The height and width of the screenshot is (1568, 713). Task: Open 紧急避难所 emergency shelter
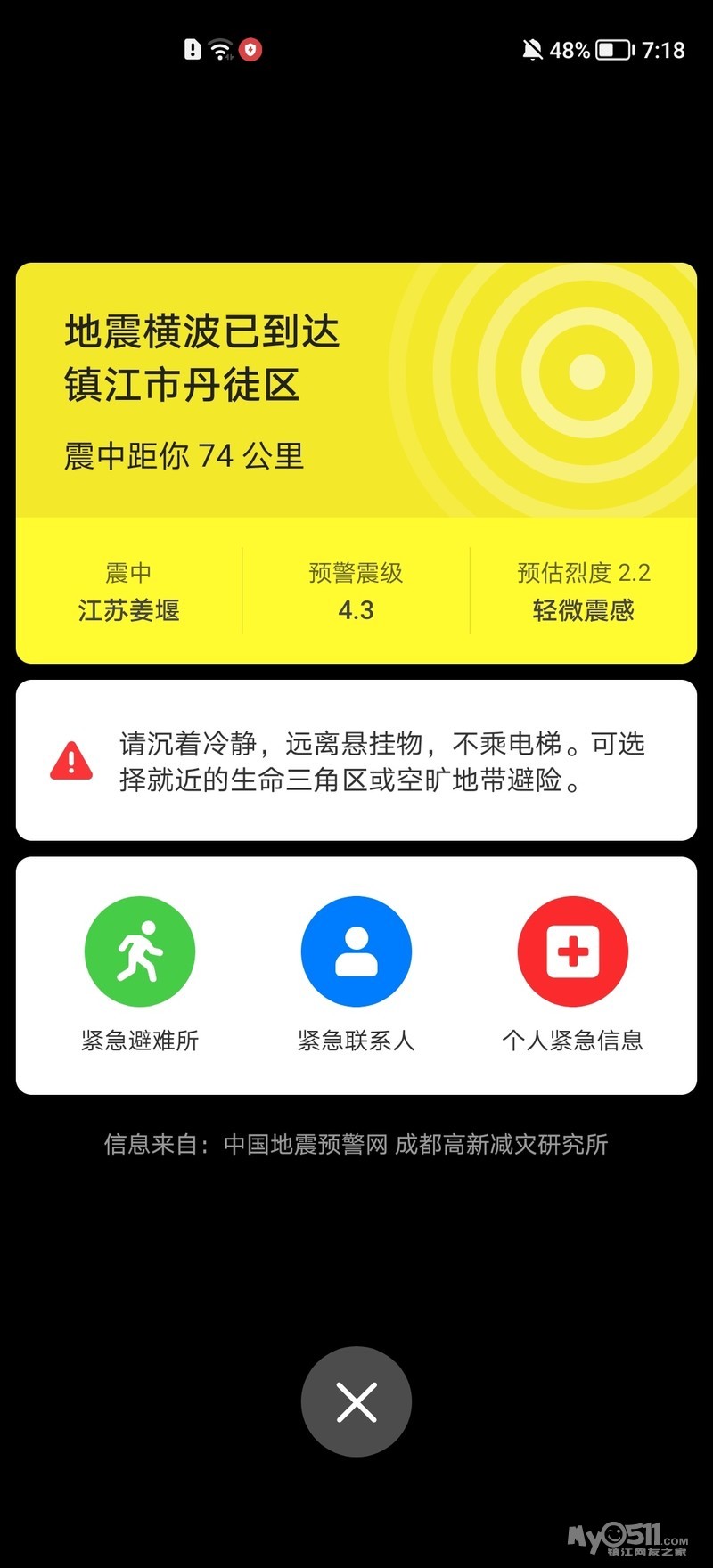(140, 951)
